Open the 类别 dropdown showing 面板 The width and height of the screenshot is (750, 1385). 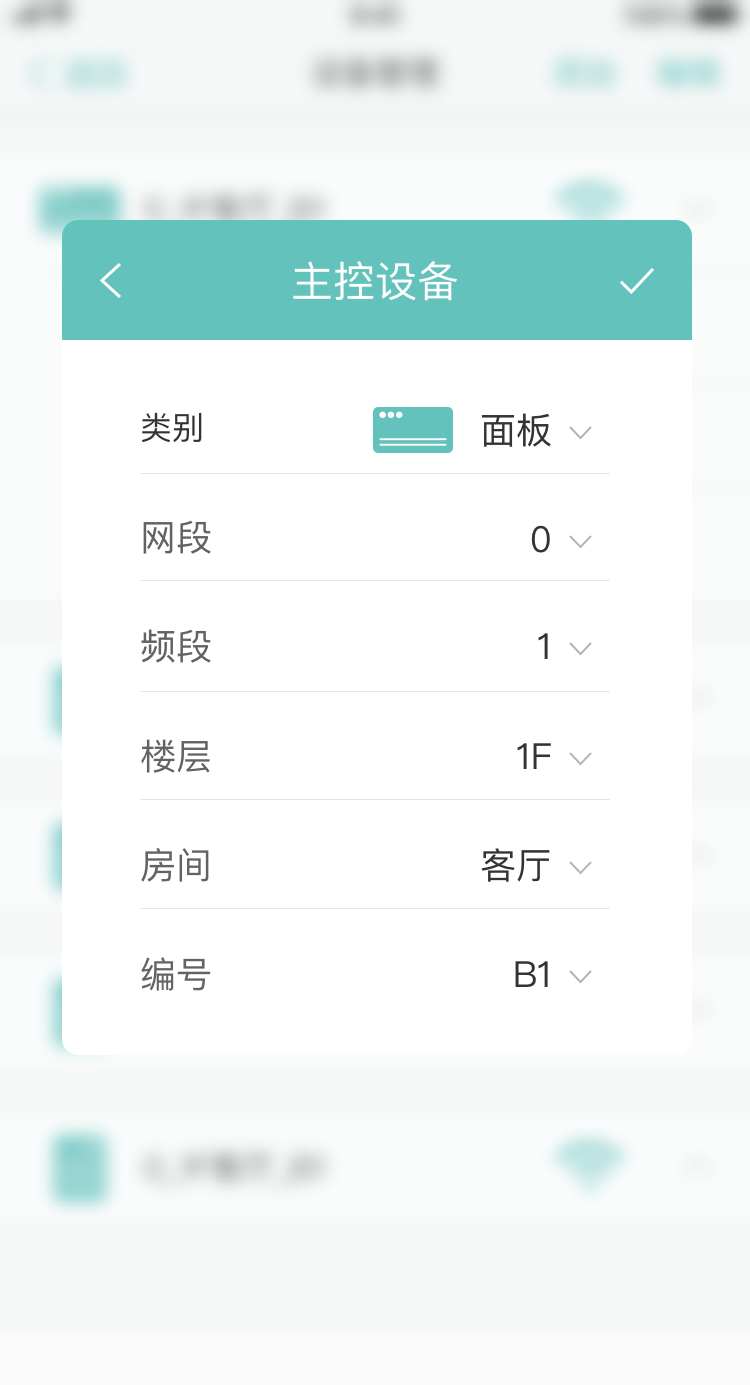(x=375, y=430)
